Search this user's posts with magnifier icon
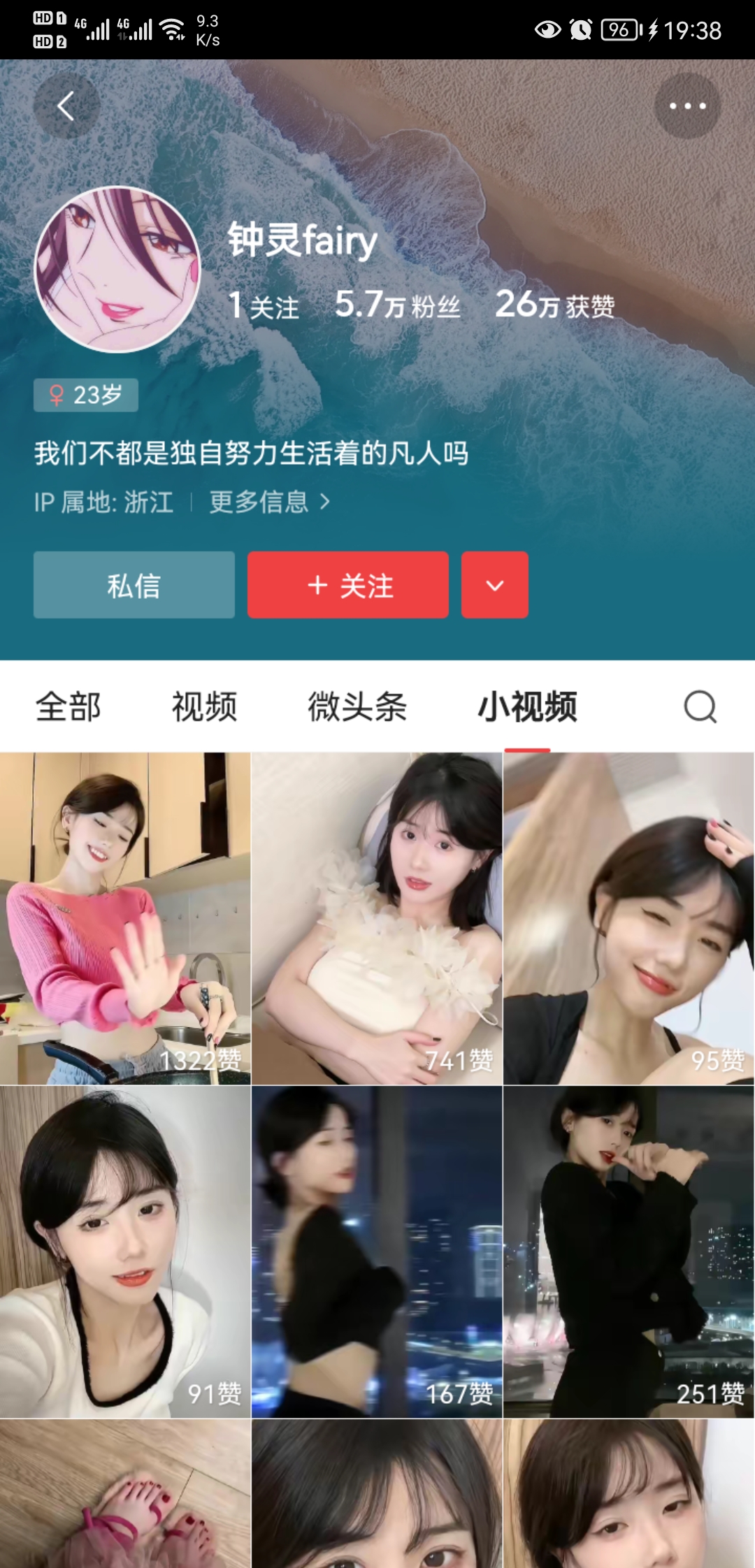This screenshot has height=1568, width=755. 700,706
